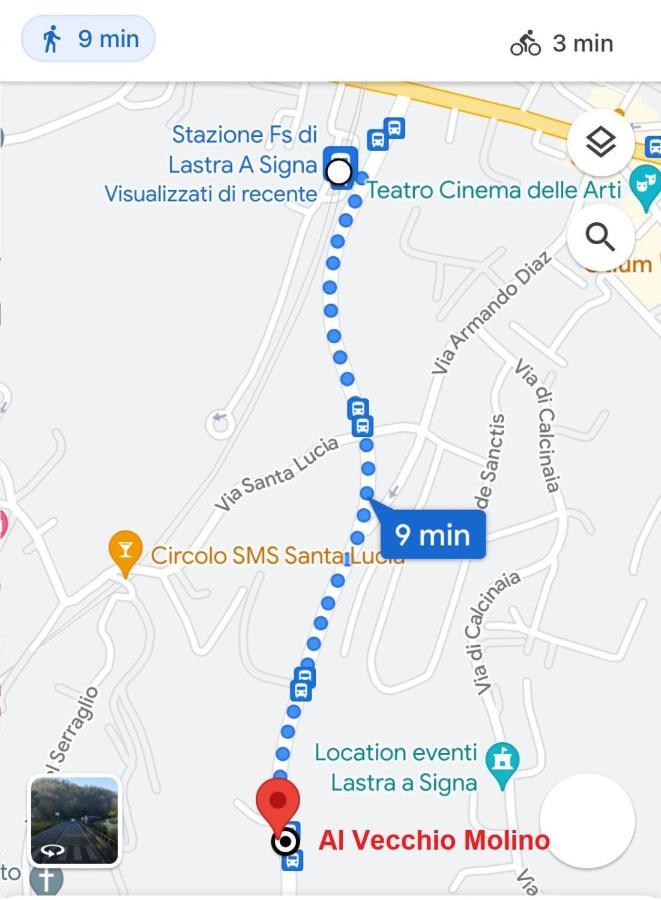Open Circolo SMS Santa Lucia marker

(x=125, y=552)
